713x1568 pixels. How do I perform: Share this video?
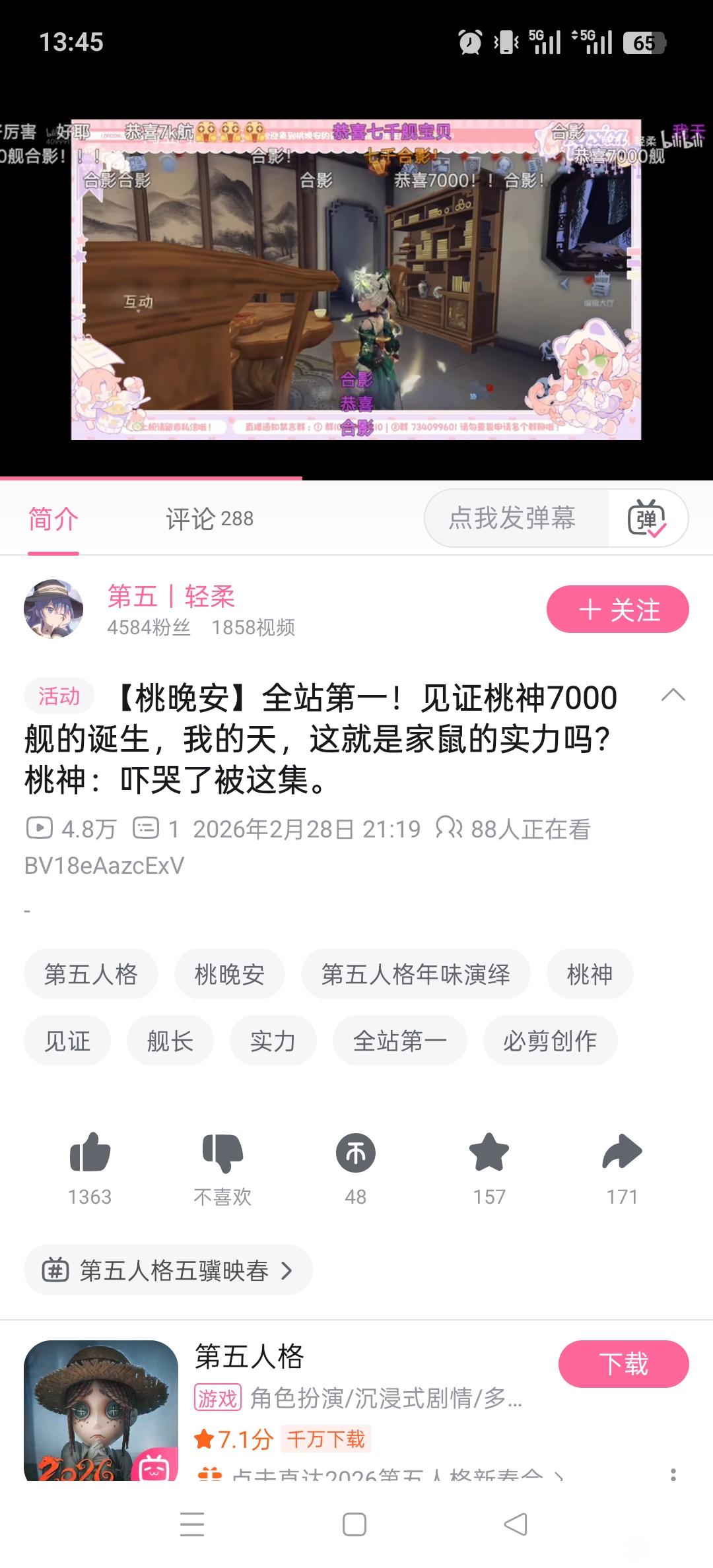click(x=622, y=1153)
